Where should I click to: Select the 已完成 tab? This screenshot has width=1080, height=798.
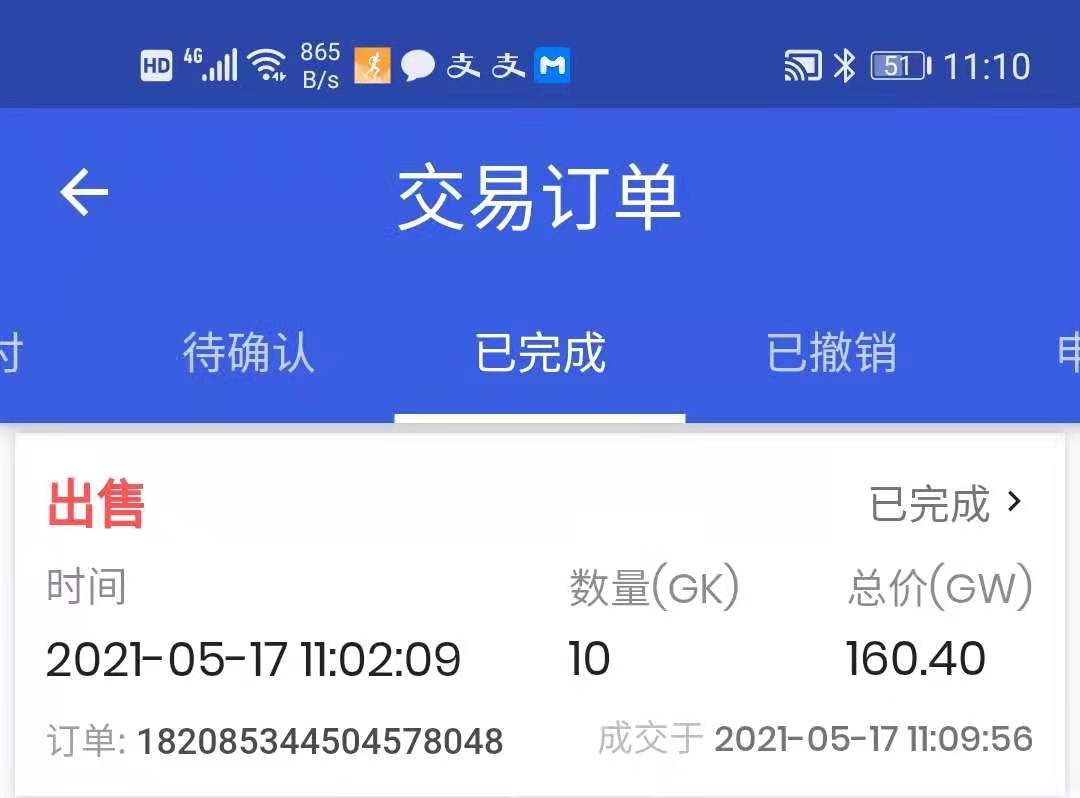pos(540,354)
